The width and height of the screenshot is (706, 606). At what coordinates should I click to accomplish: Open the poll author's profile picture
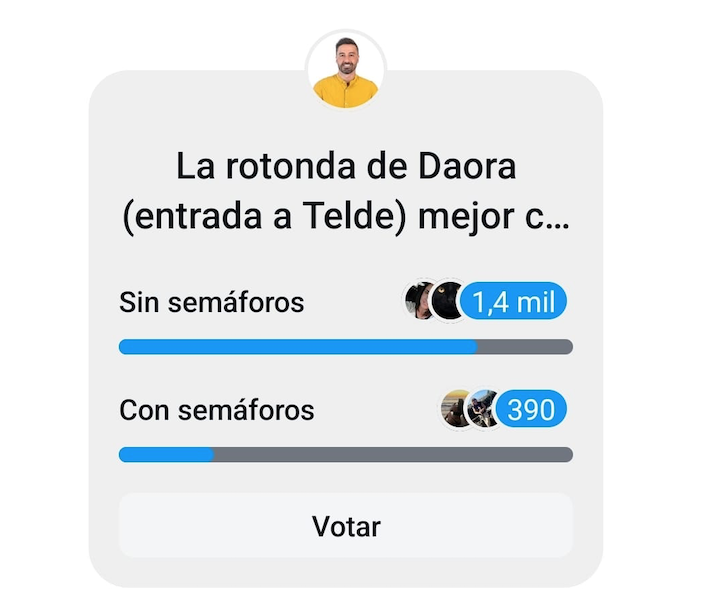[345, 71]
